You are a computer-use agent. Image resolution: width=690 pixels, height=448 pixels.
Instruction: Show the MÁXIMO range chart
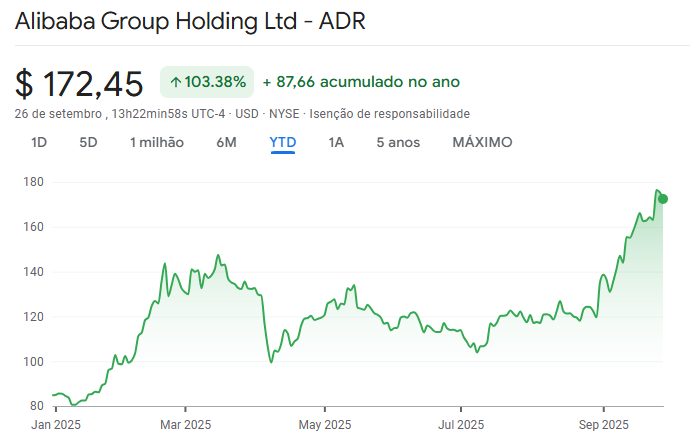(482, 142)
